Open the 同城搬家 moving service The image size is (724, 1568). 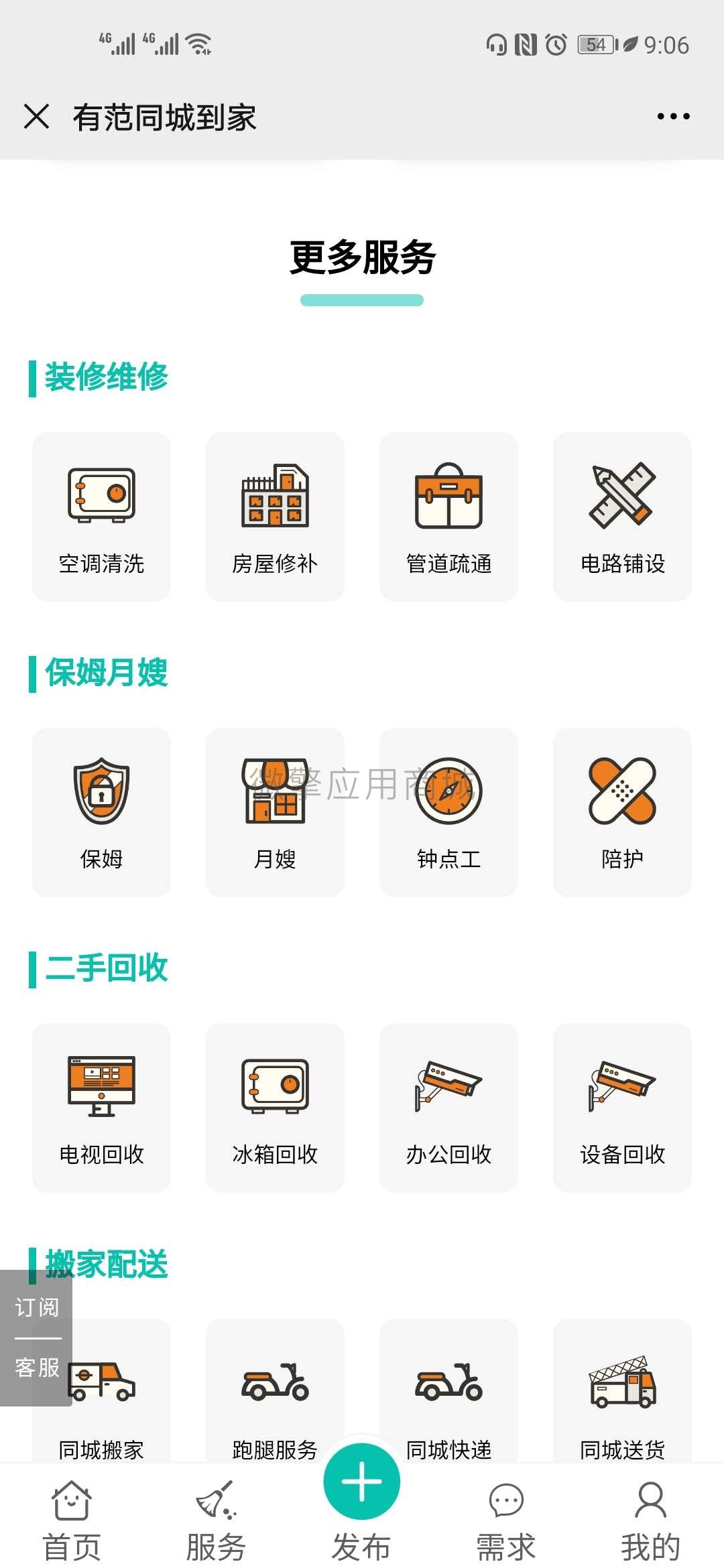(101, 1400)
